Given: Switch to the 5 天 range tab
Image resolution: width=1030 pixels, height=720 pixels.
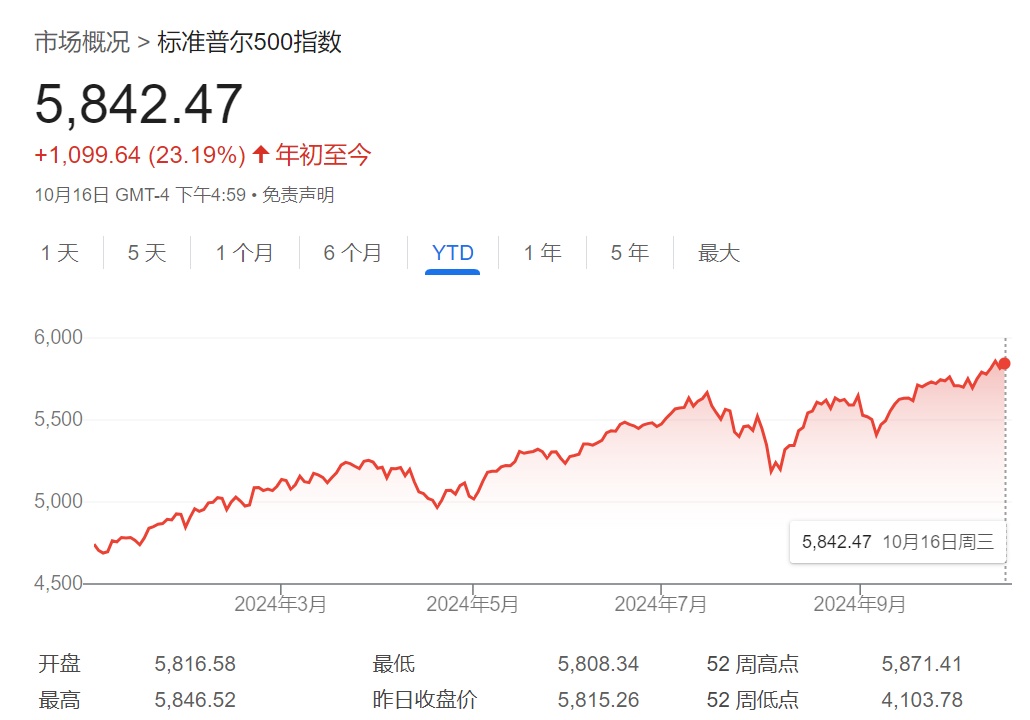Looking at the screenshot, I should click(147, 253).
